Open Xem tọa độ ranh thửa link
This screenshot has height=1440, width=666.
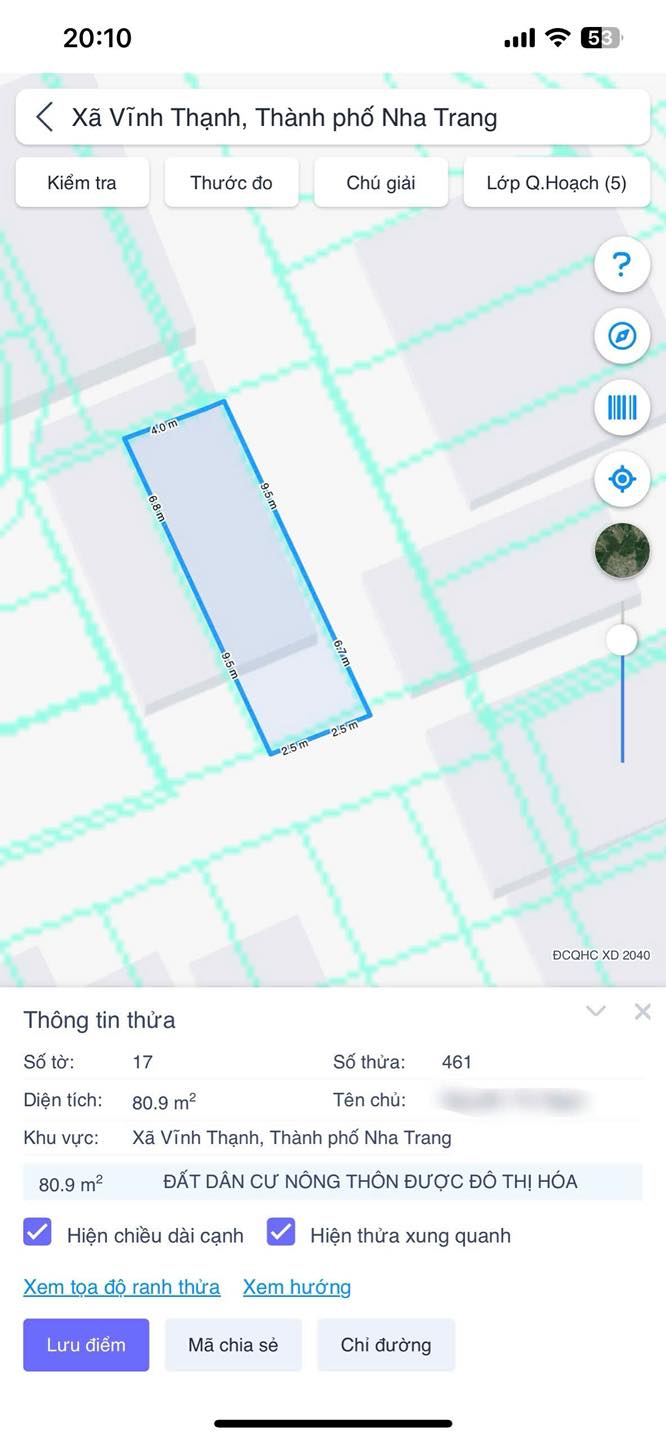[x=122, y=1287]
